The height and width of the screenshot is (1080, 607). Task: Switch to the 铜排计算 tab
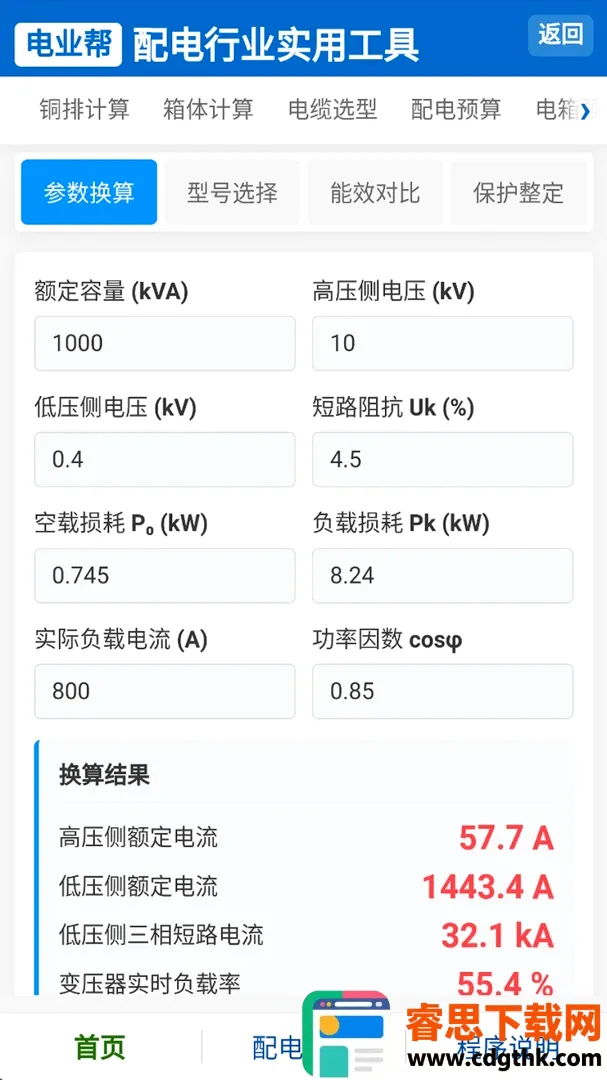pos(84,109)
